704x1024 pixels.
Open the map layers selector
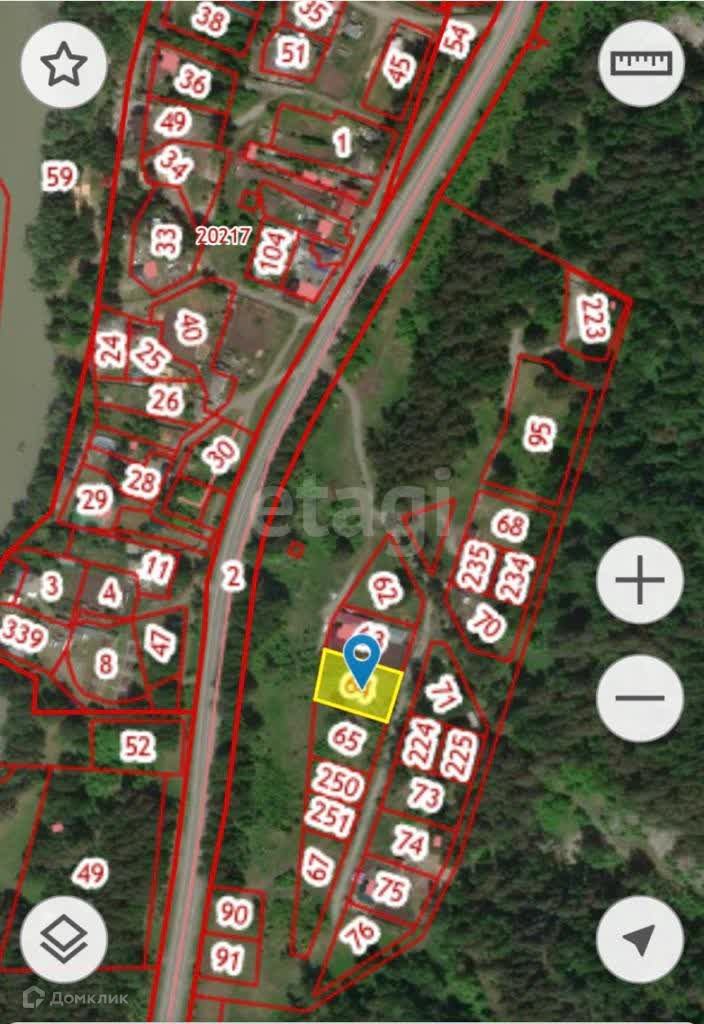pos(64,939)
